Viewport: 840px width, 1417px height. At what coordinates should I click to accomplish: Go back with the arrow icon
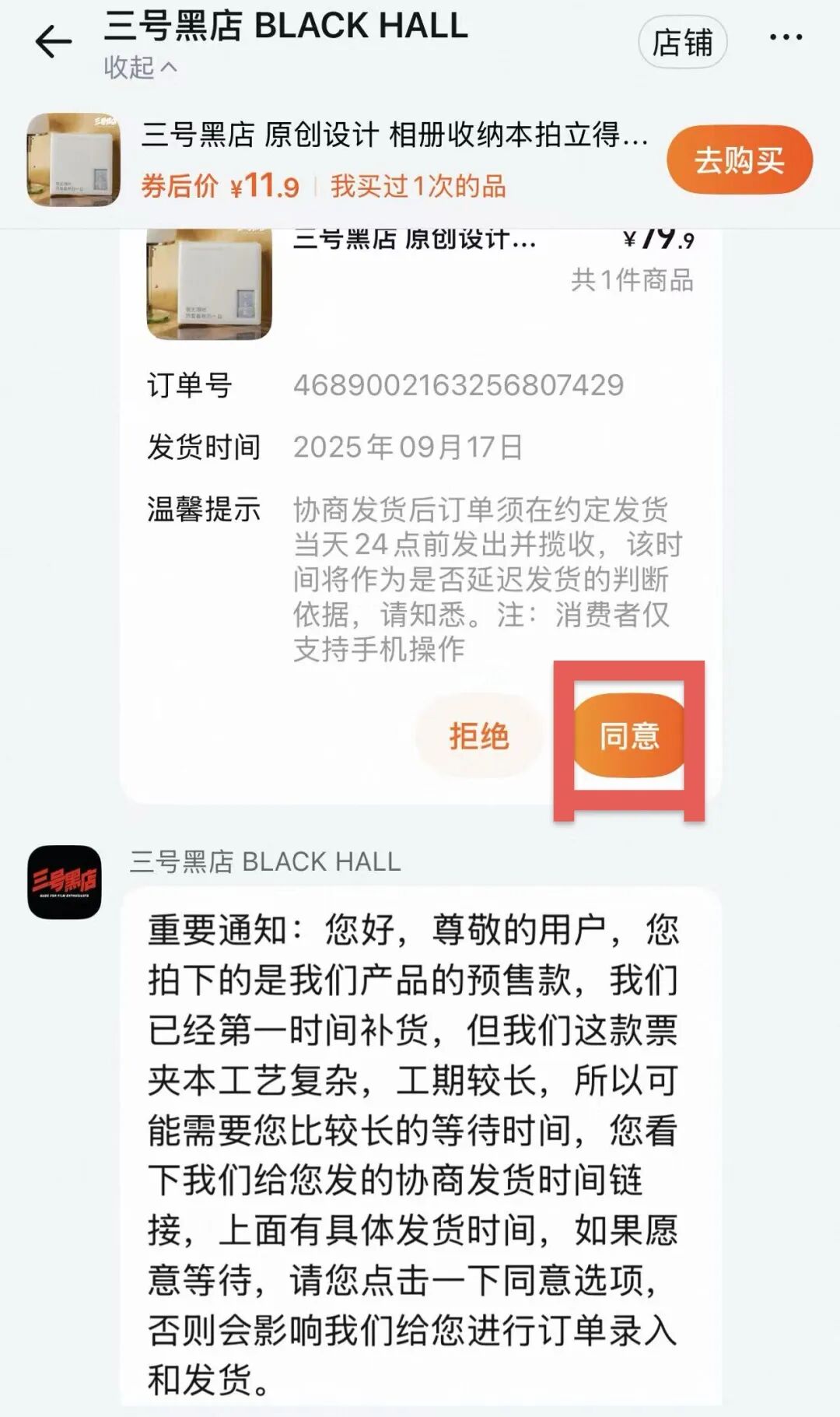54,41
